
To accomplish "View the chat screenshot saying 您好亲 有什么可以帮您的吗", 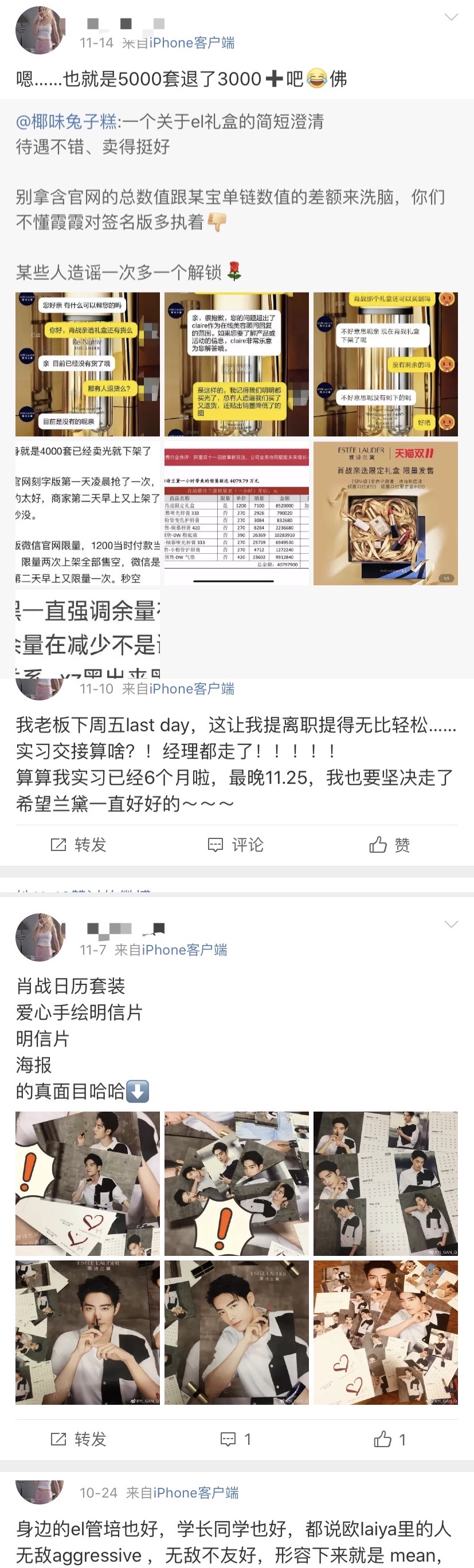I will click(88, 364).
